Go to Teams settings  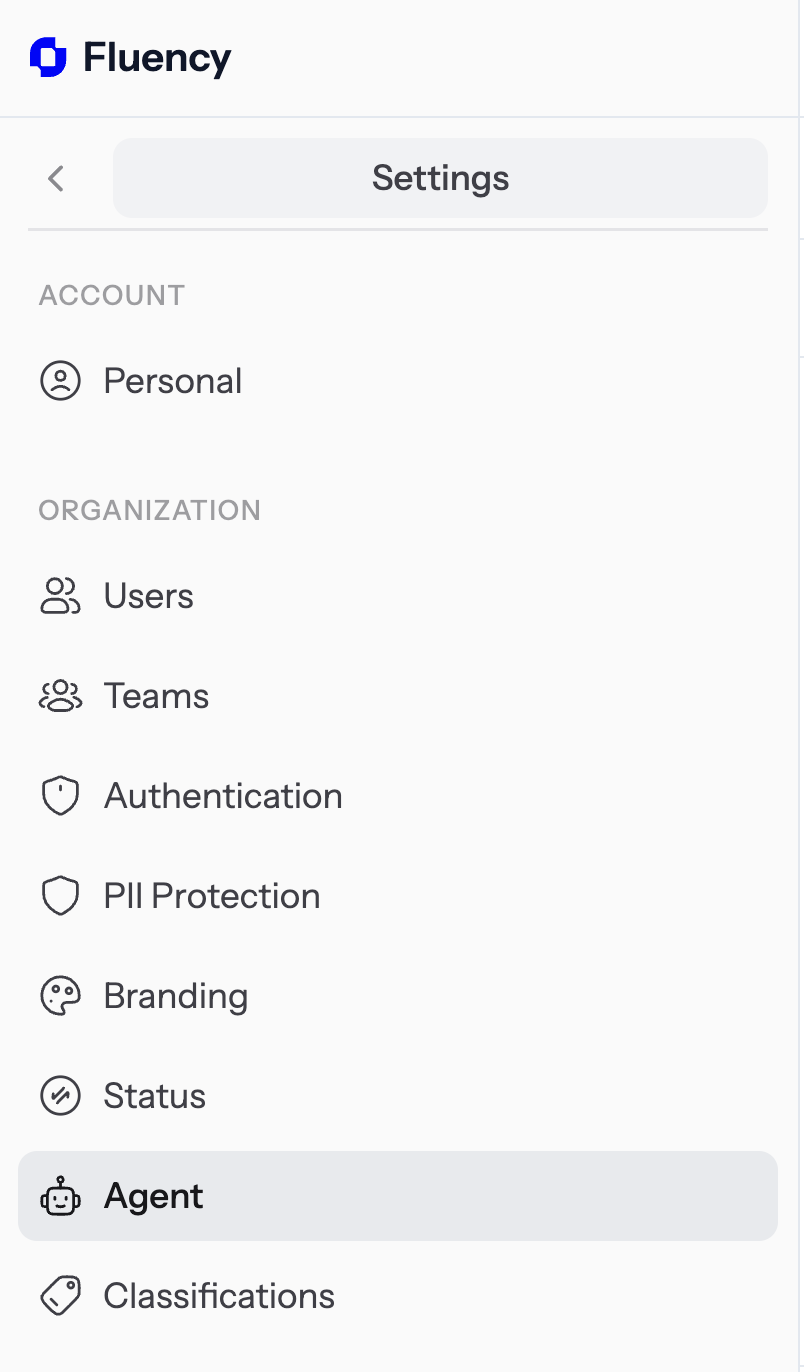[x=156, y=696]
